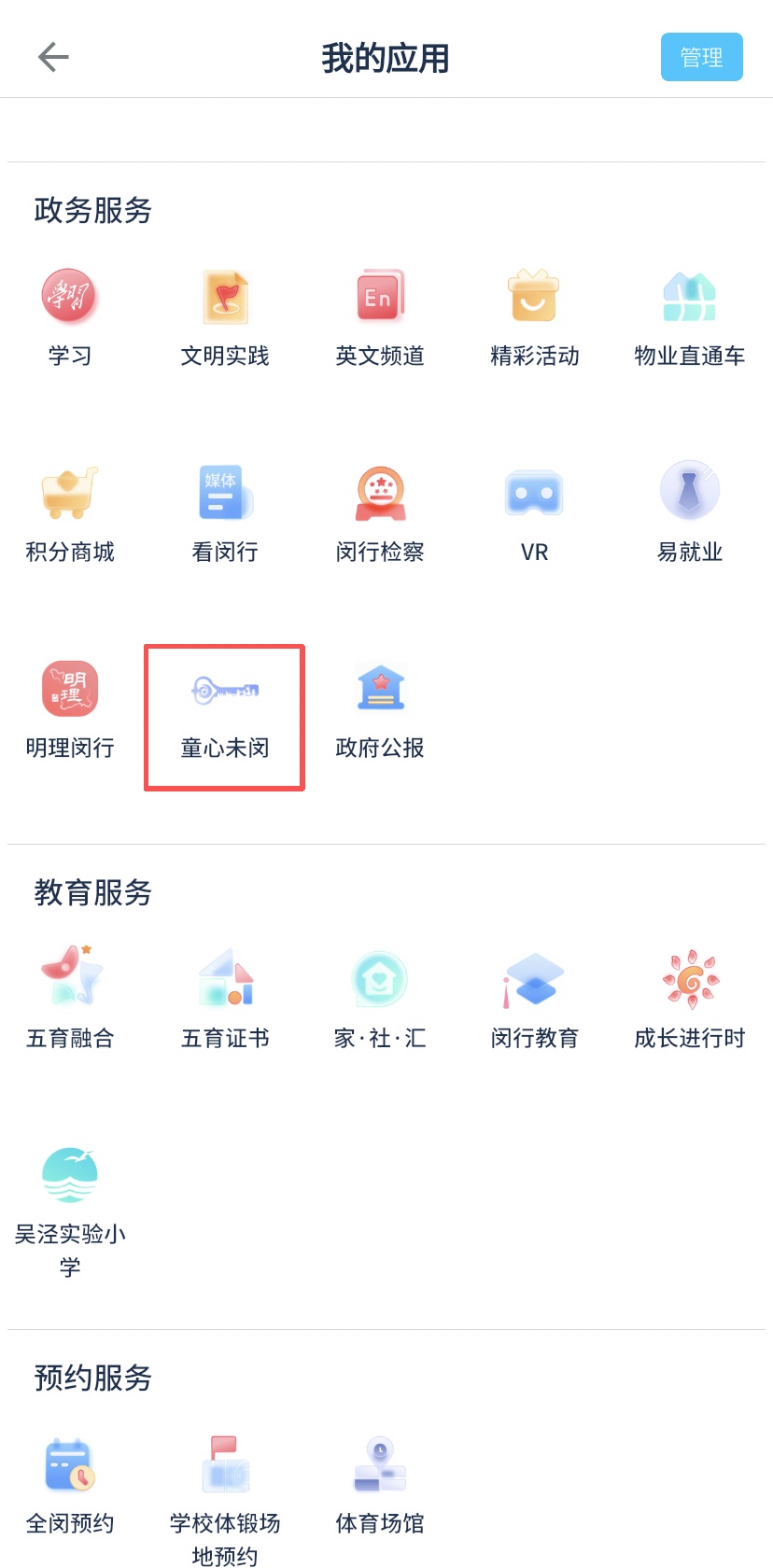
Task: Go back using the top-left arrow
Action: [x=53, y=57]
